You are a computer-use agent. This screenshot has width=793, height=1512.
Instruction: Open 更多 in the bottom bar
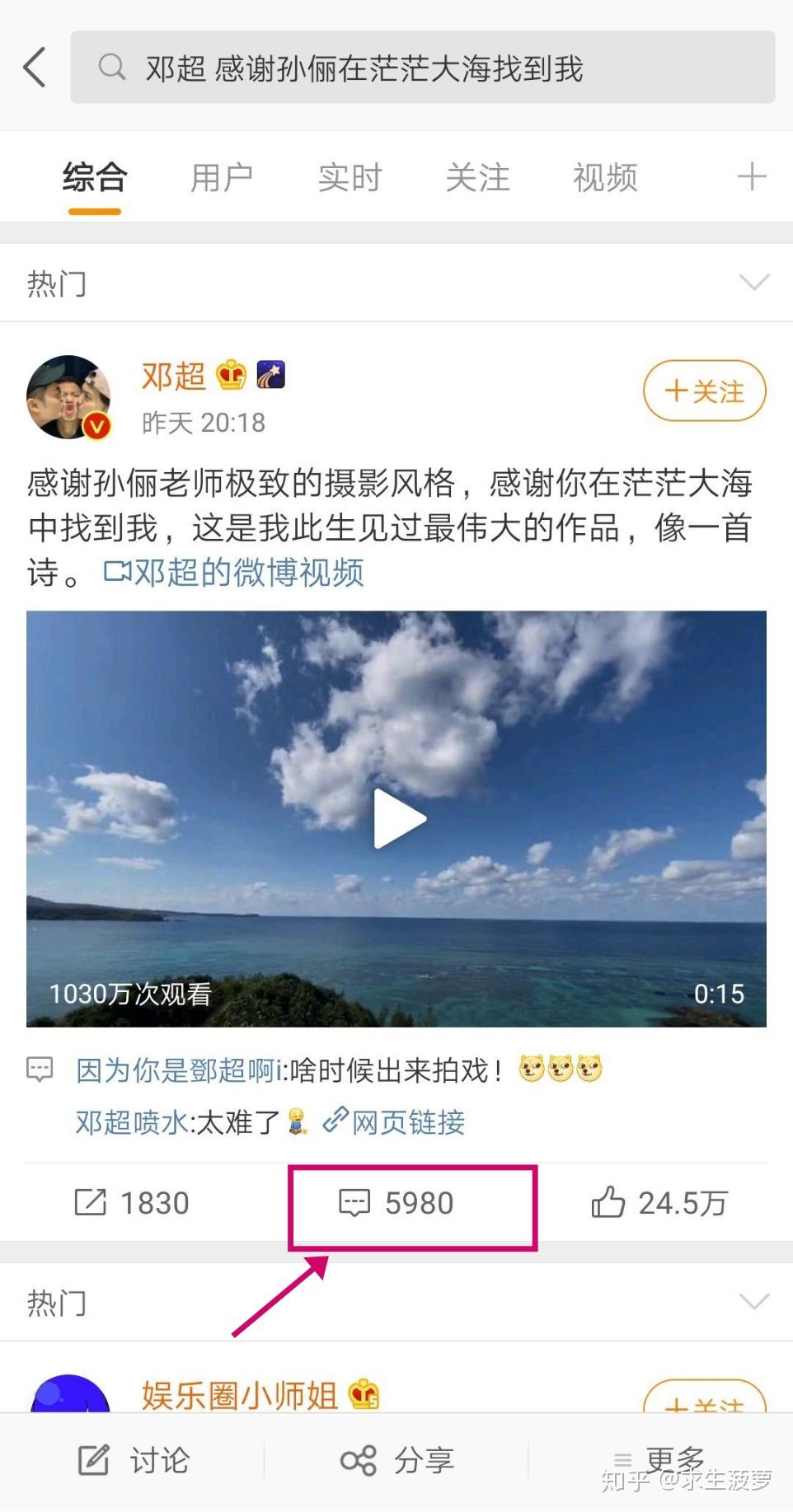pos(659,1460)
